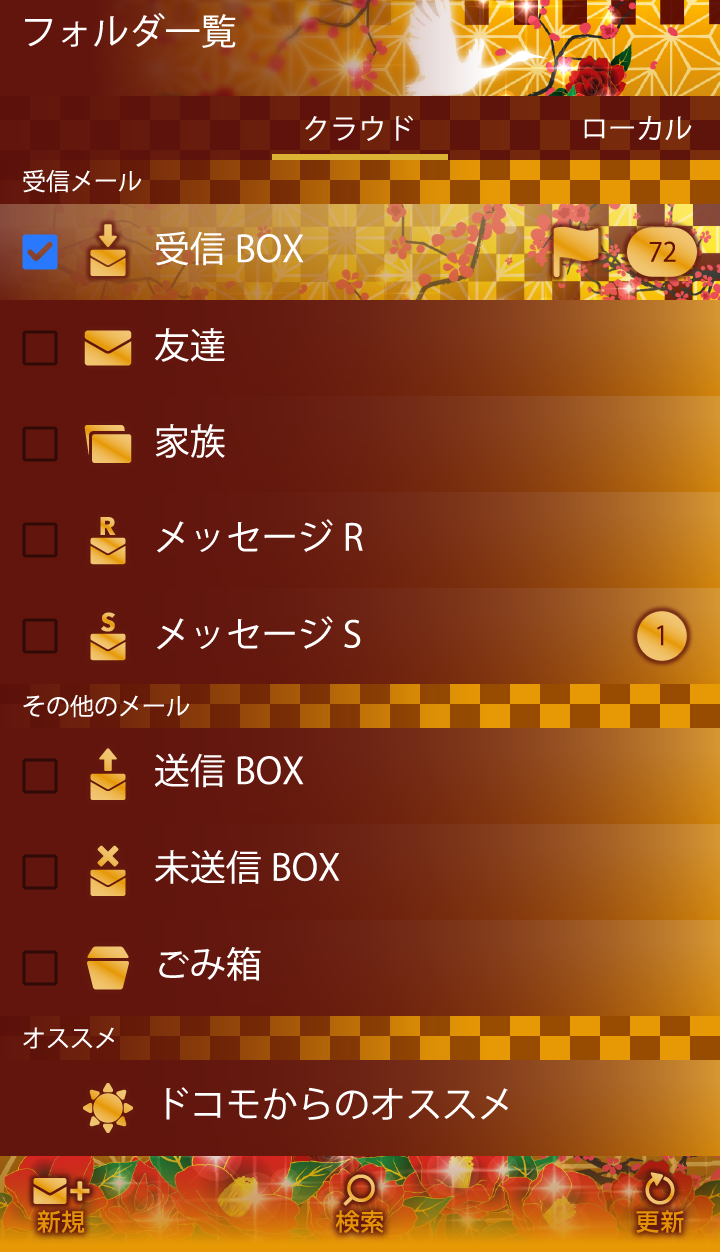Select the 友達 folder checkbox

pos(40,348)
